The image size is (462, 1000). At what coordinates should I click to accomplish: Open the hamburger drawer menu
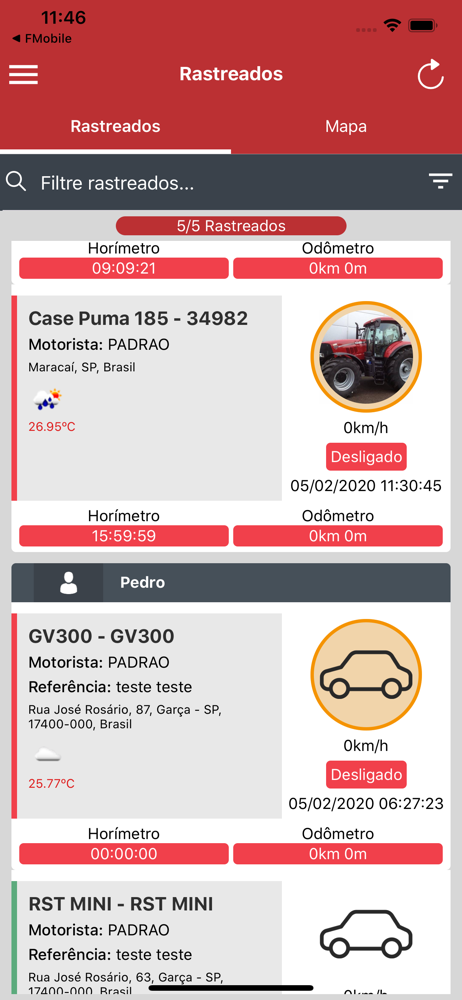pos(24,75)
